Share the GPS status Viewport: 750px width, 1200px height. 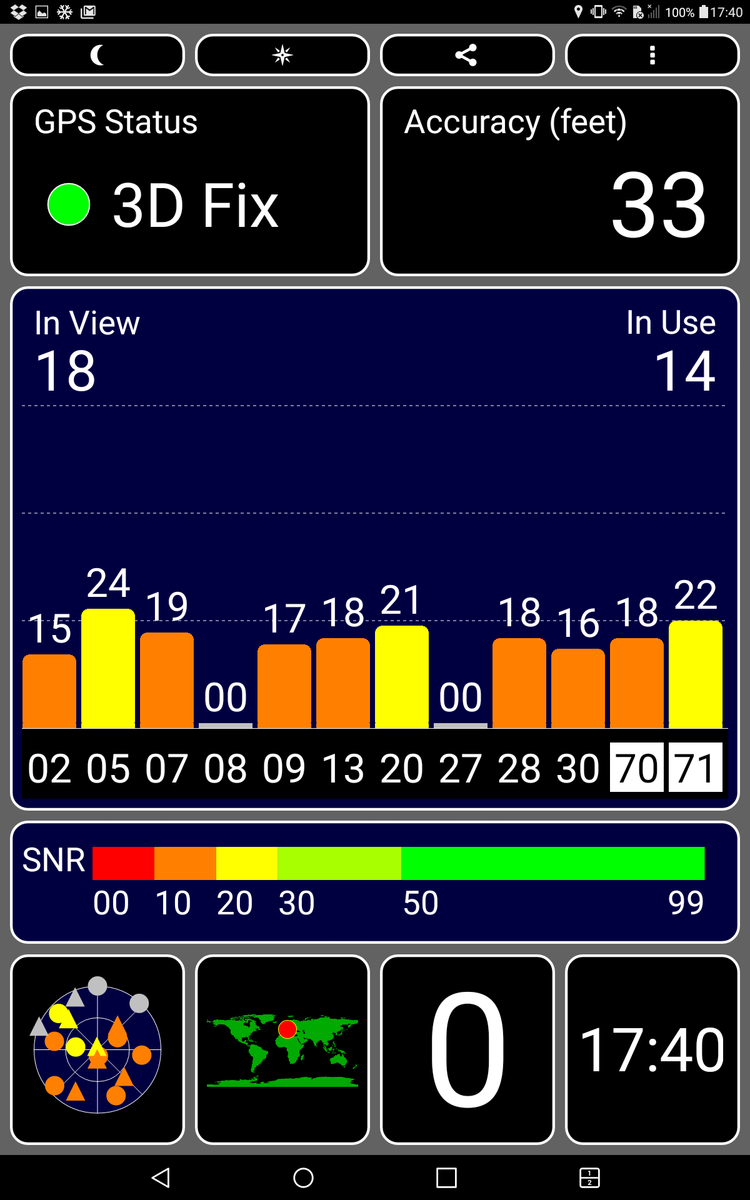pos(467,55)
